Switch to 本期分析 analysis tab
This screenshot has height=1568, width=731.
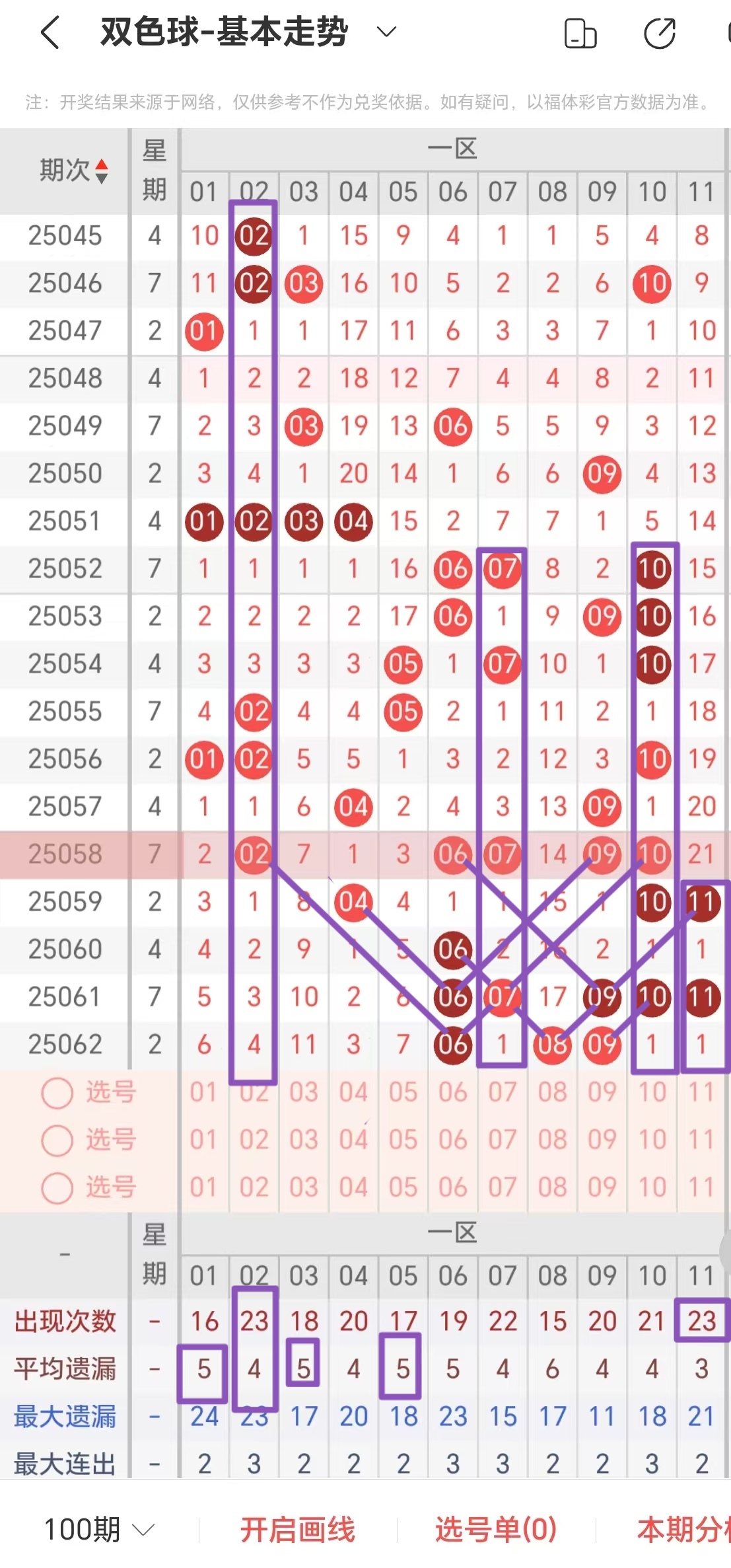(x=687, y=1530)
